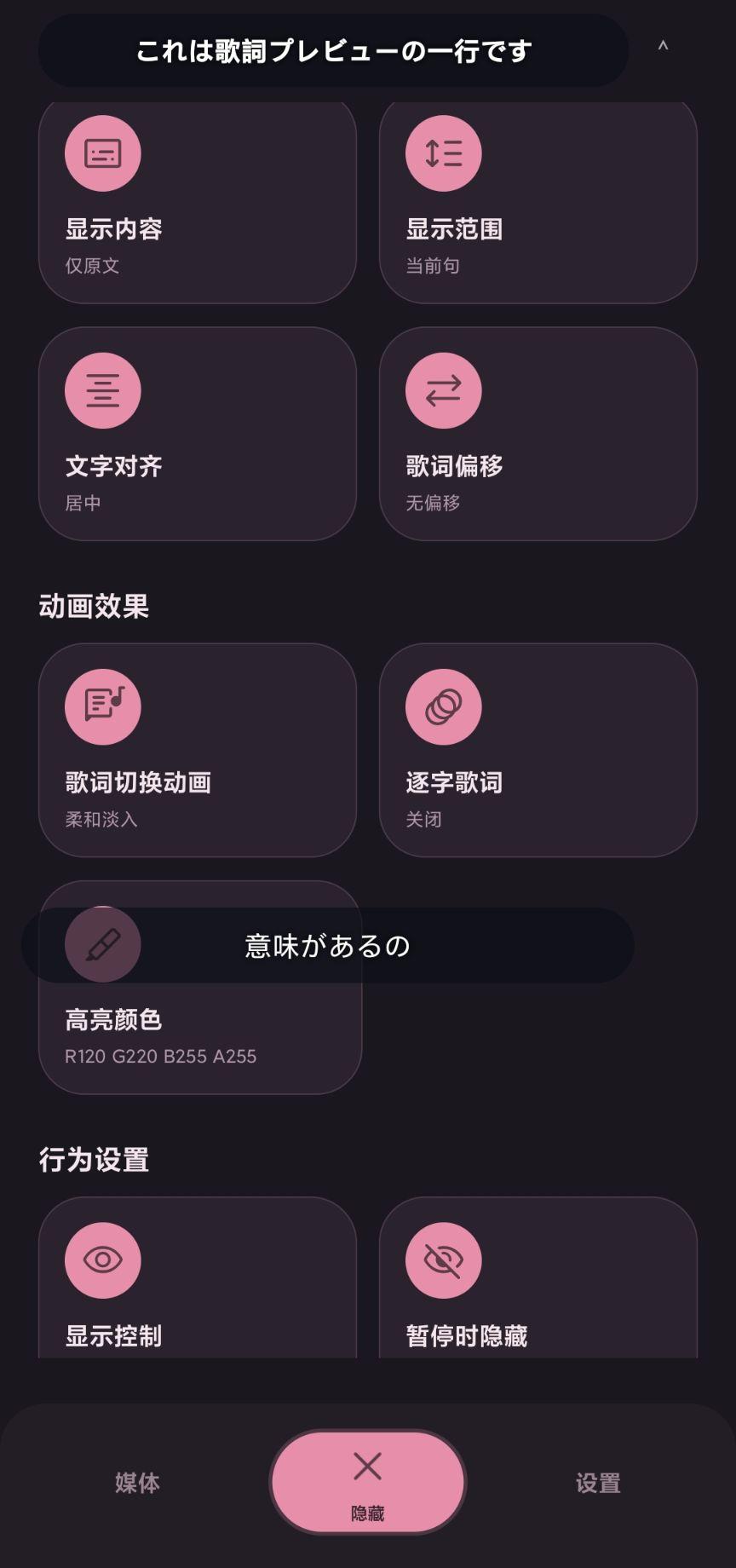This screenshot has height=1568, width=736.
Task: Switch to the 设置 tab
Action: (598, 1483)
